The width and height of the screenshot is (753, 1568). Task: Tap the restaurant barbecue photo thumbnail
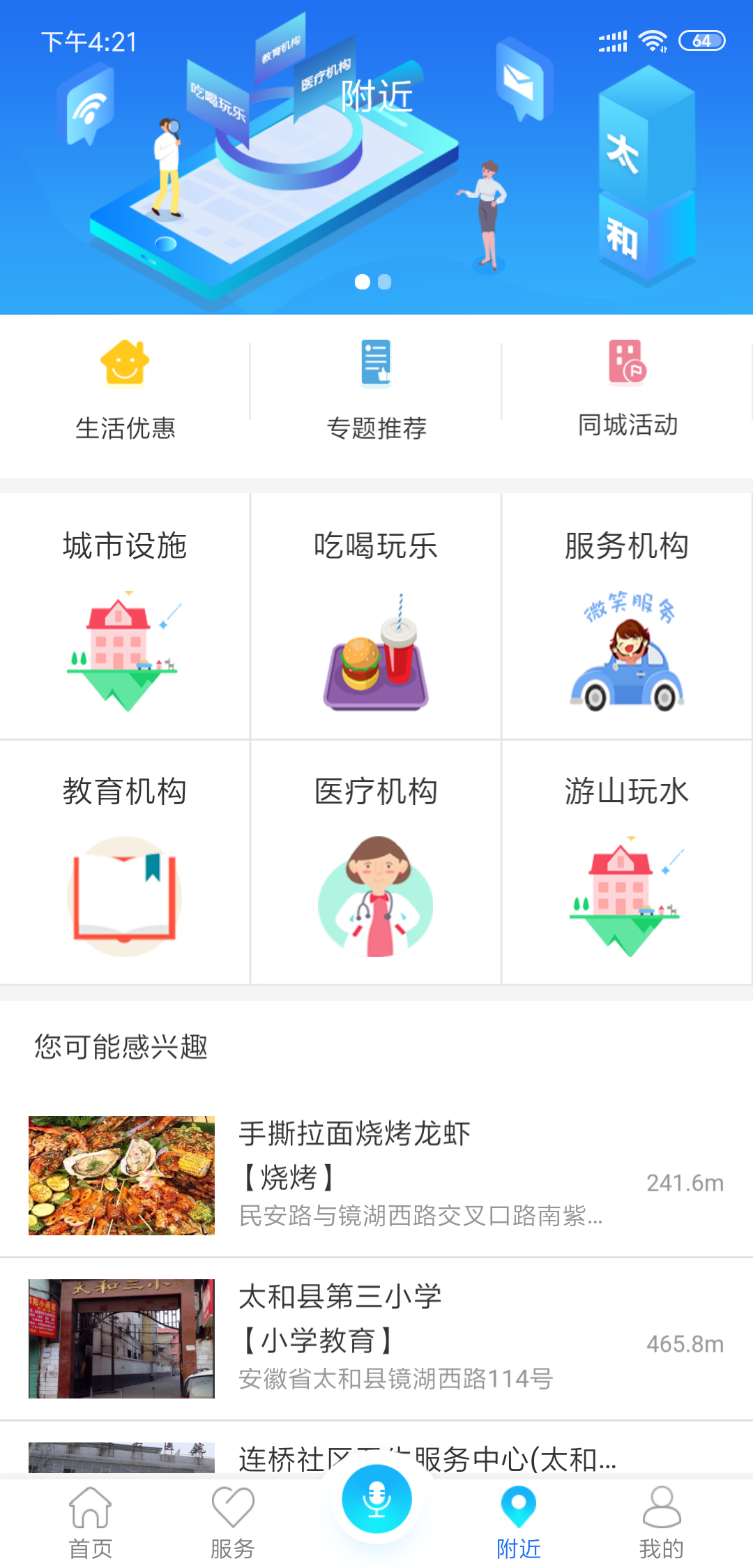120,1175
